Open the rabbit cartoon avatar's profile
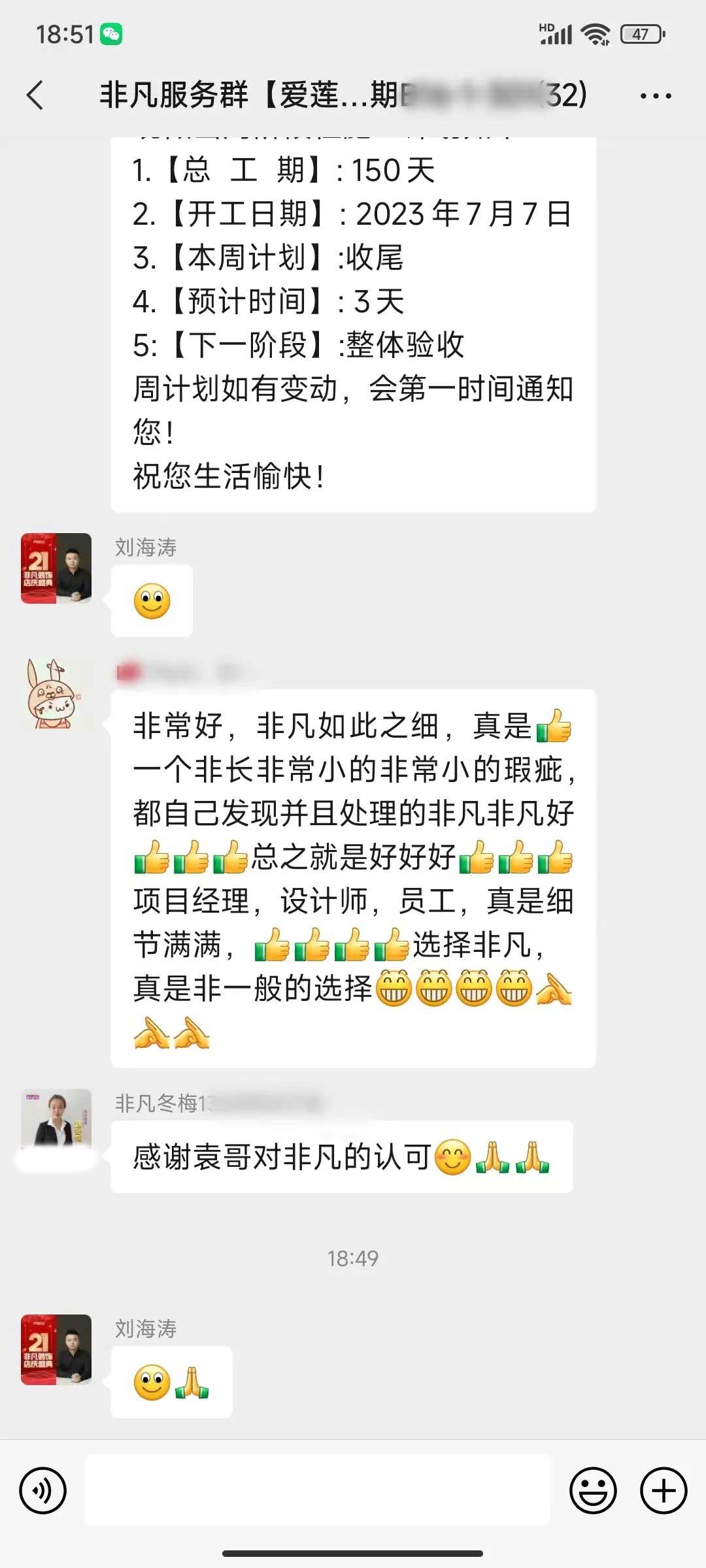Screen dimensions: 706x1568 pyautogui.click(x=56, y=694)
